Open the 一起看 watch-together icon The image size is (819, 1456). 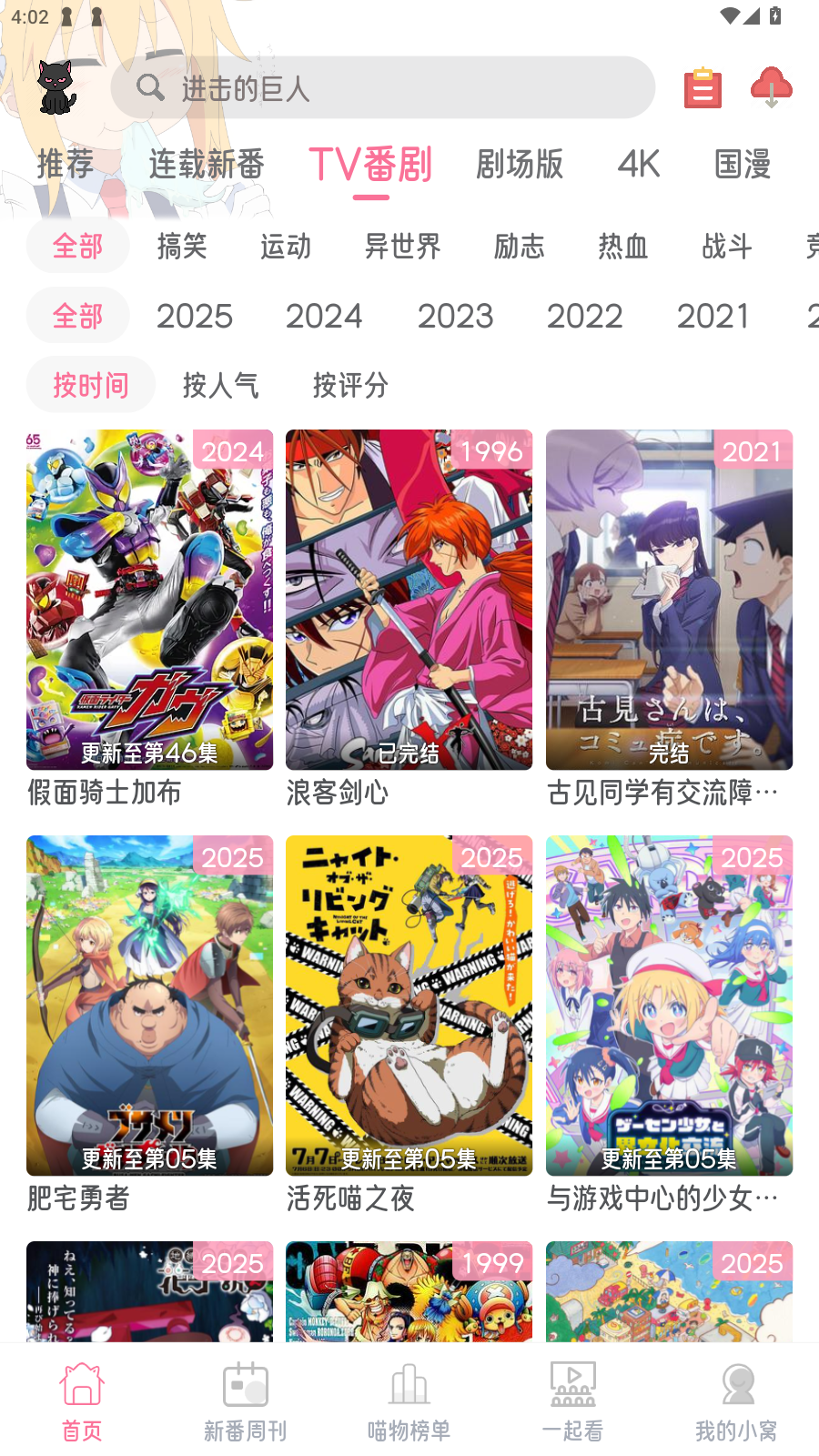pos(572,1383)
